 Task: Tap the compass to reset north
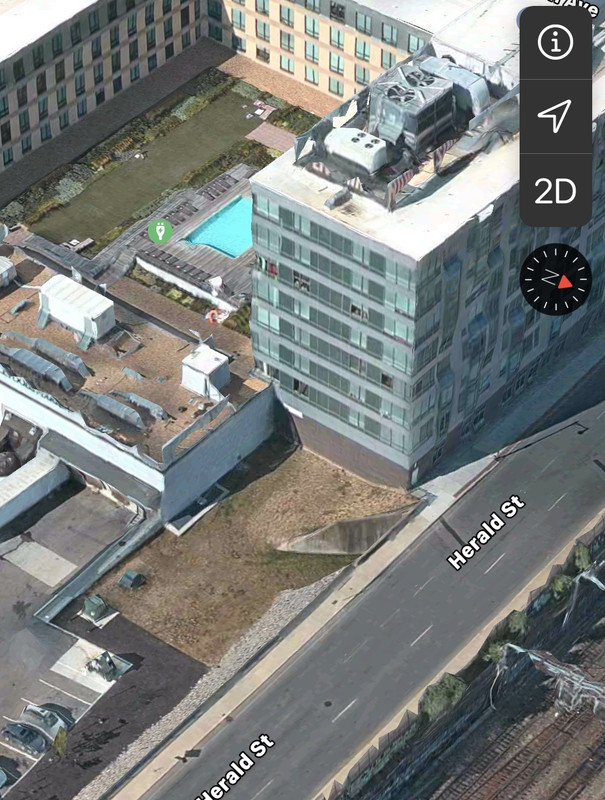click(x=556, y=280)
